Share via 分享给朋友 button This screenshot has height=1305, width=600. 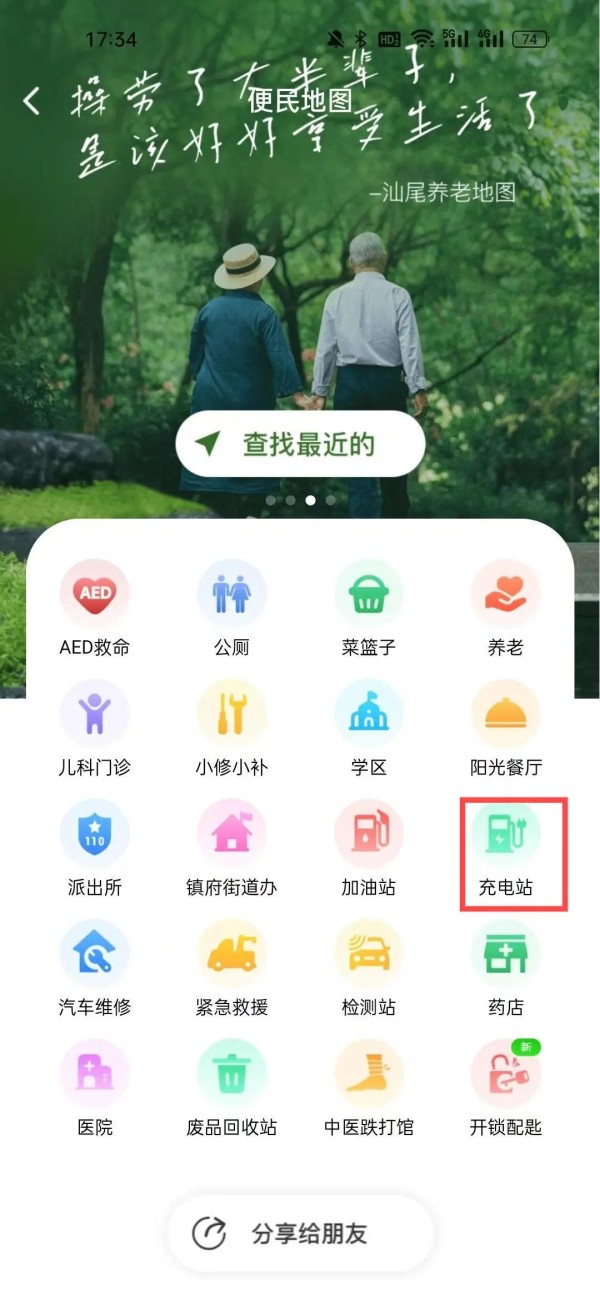coord(300,1233)
